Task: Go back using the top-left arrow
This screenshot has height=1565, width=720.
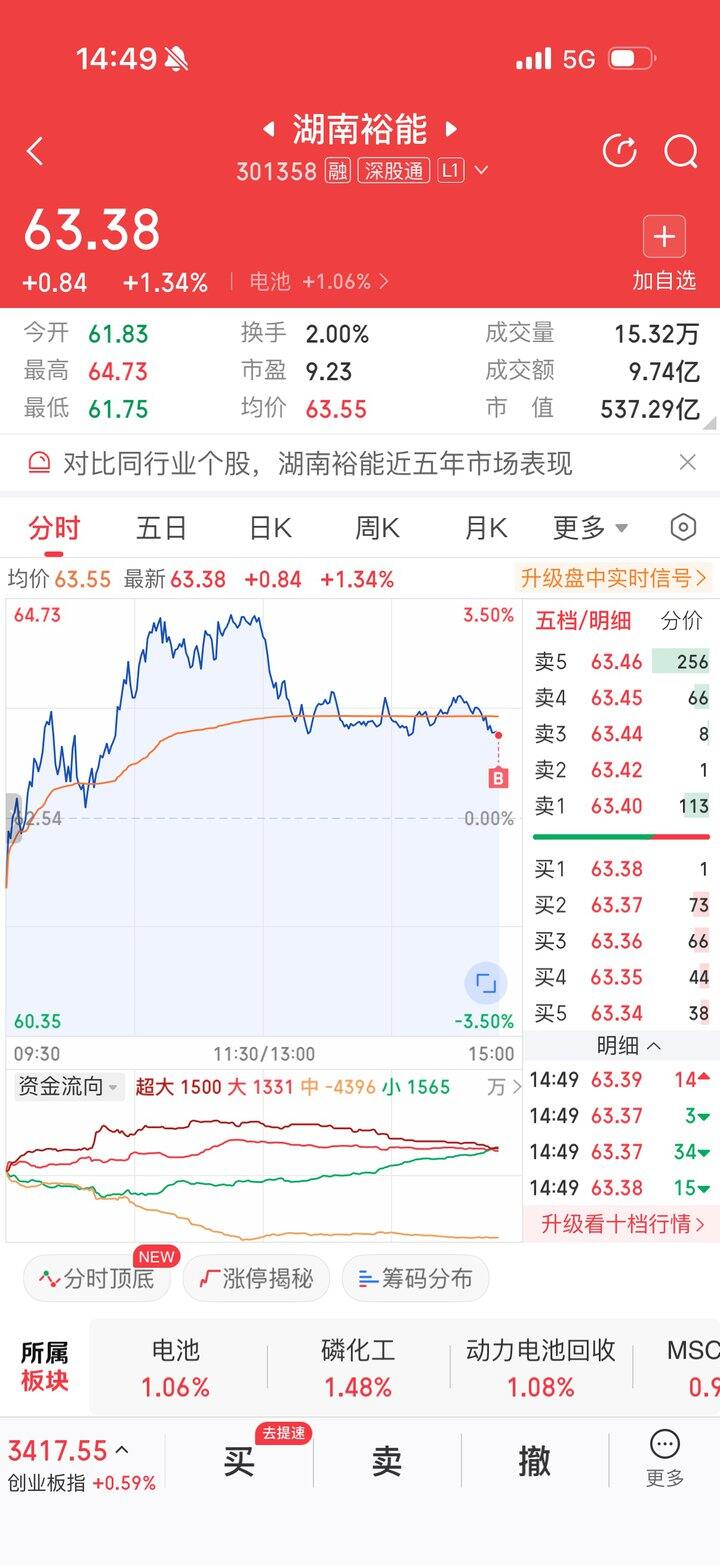Action: pyautogui.click(x=35, y=152)
